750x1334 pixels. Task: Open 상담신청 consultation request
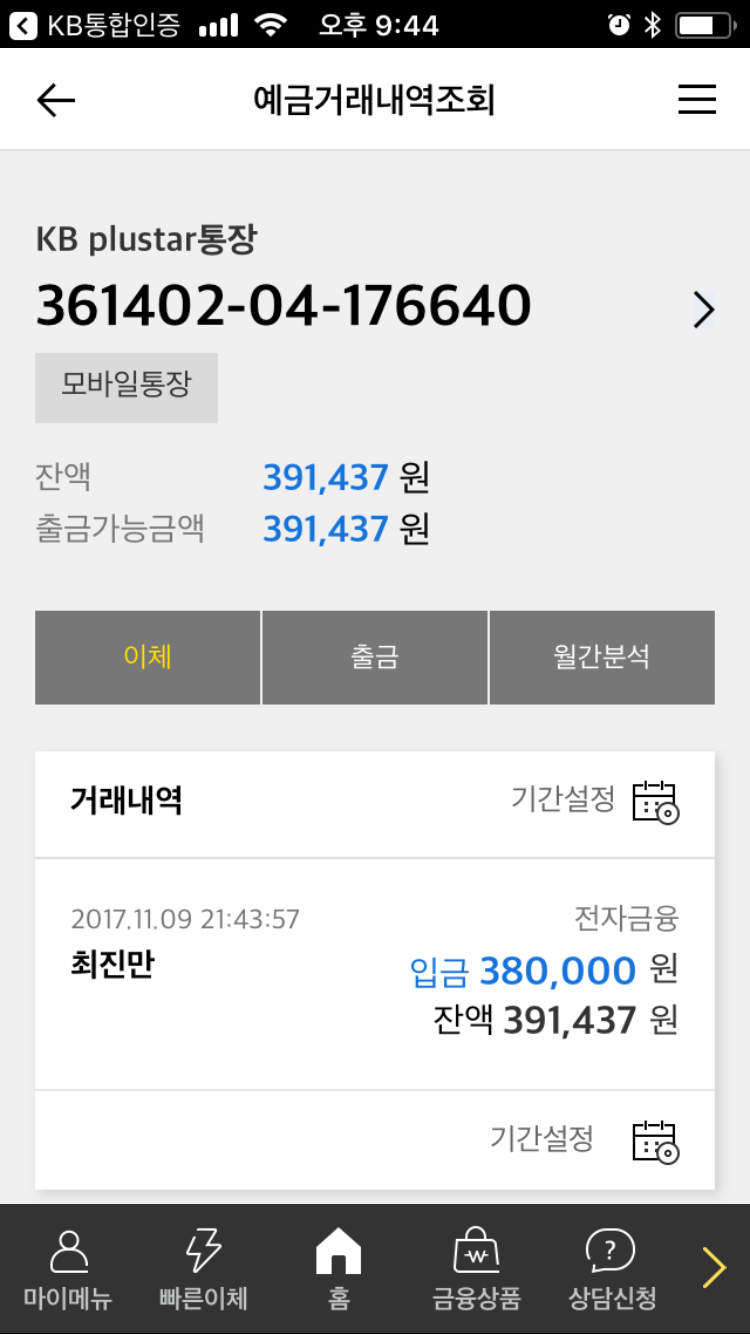pos(612,1269)
